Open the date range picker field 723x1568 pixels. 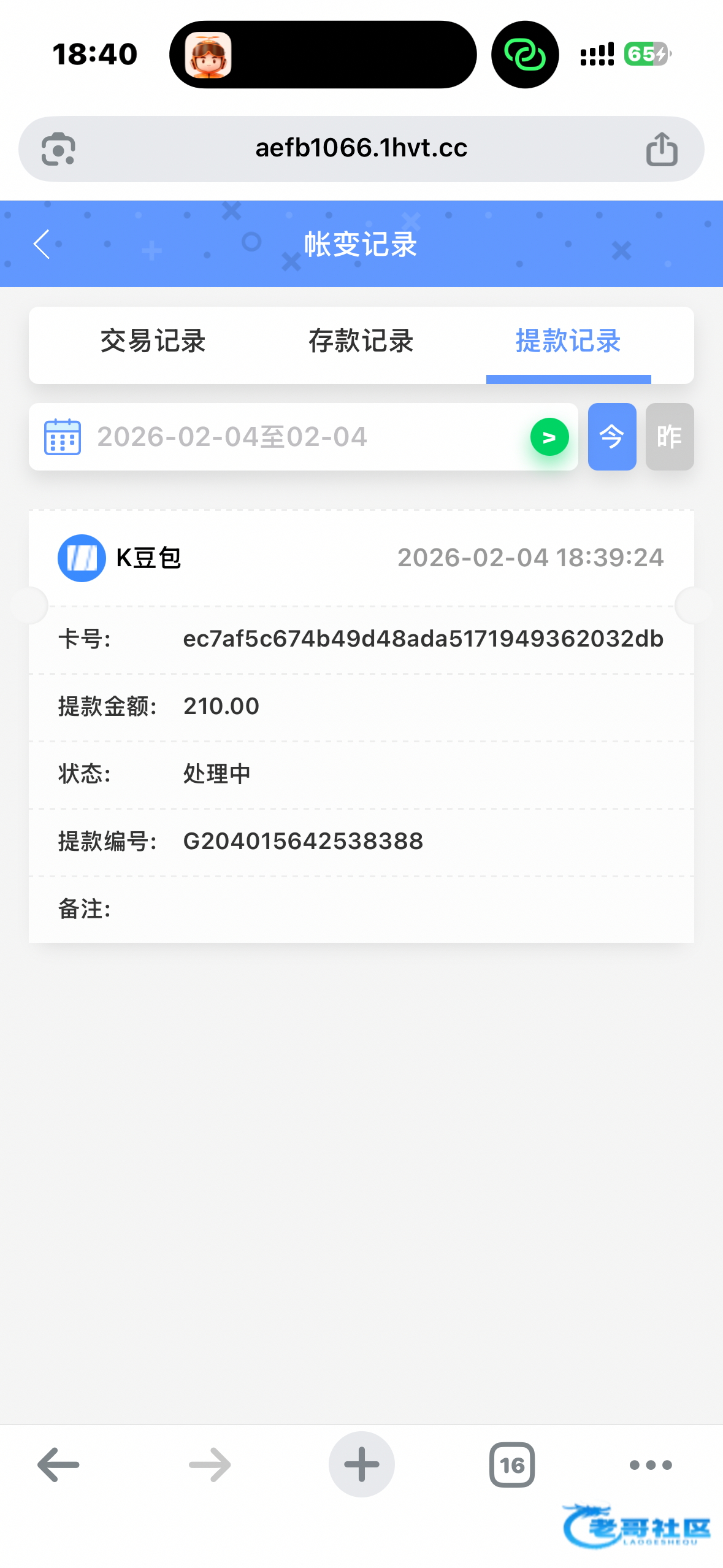pos(276,437)
